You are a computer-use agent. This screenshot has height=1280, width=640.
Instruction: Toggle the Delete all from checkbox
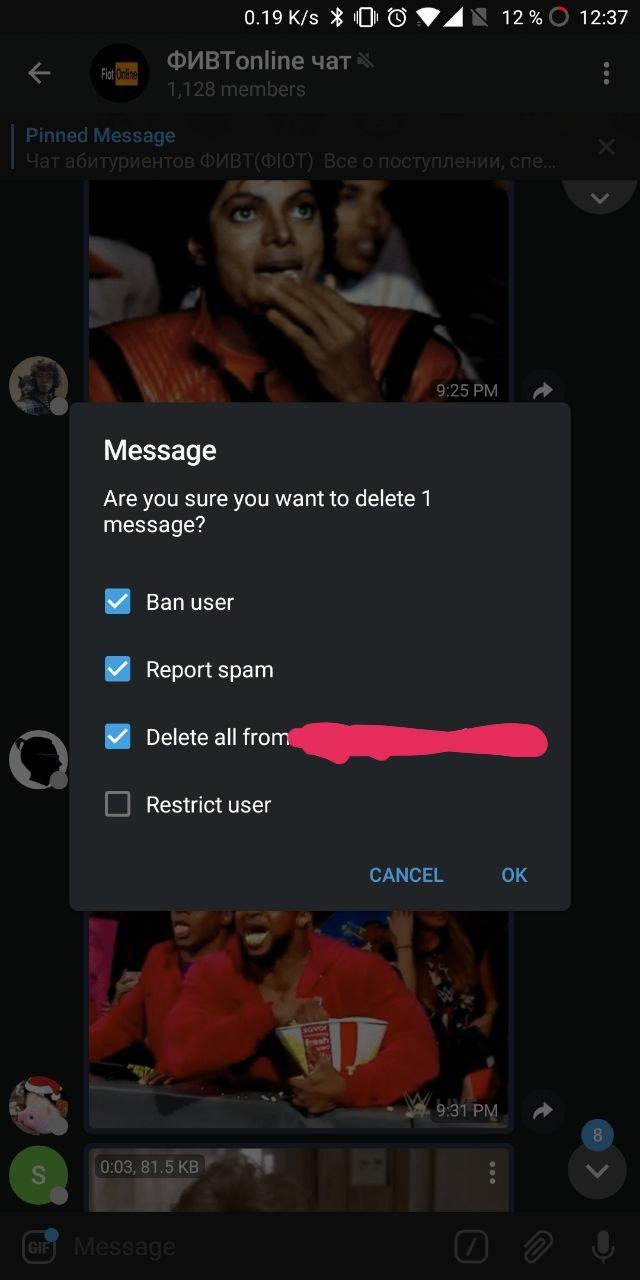118,737
